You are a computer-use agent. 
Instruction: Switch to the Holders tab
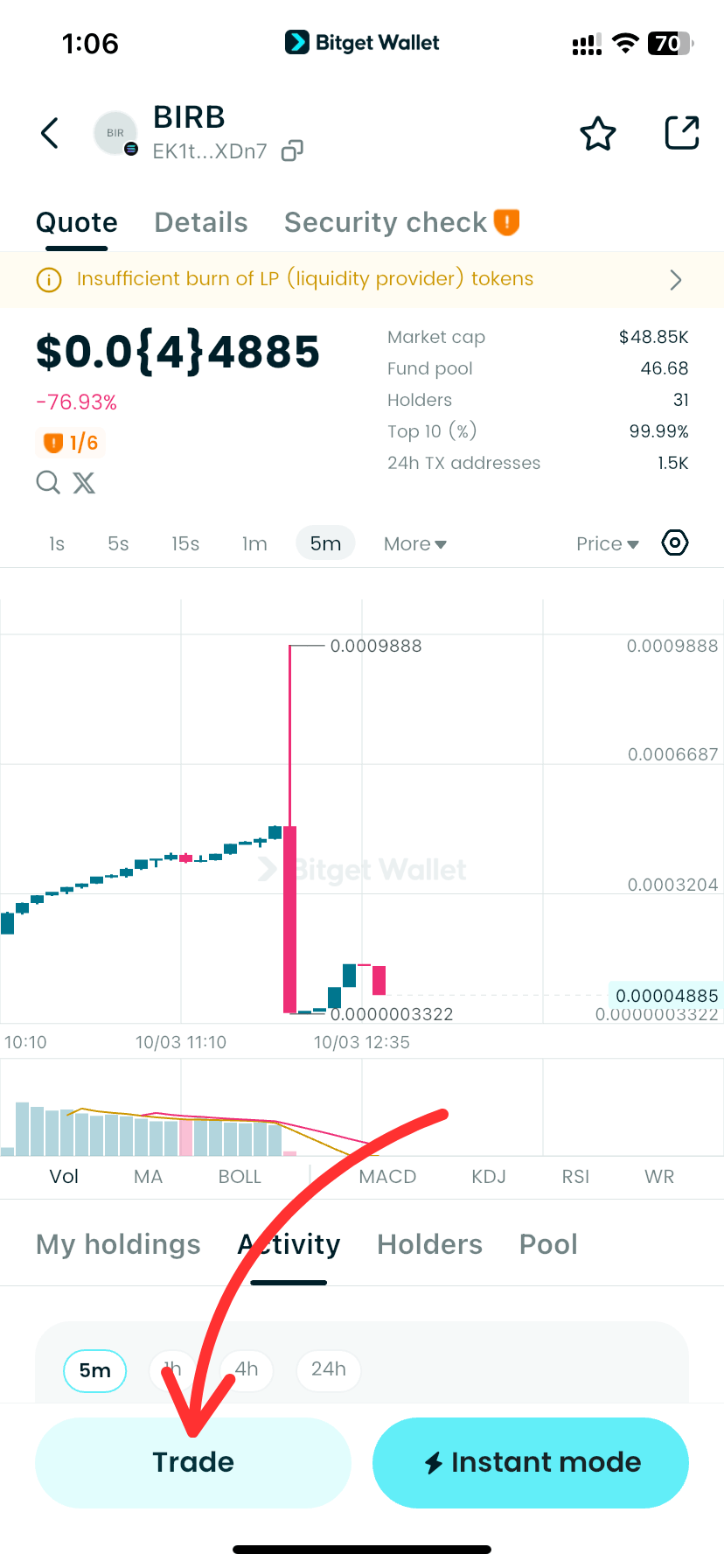tap(429, 1244)
